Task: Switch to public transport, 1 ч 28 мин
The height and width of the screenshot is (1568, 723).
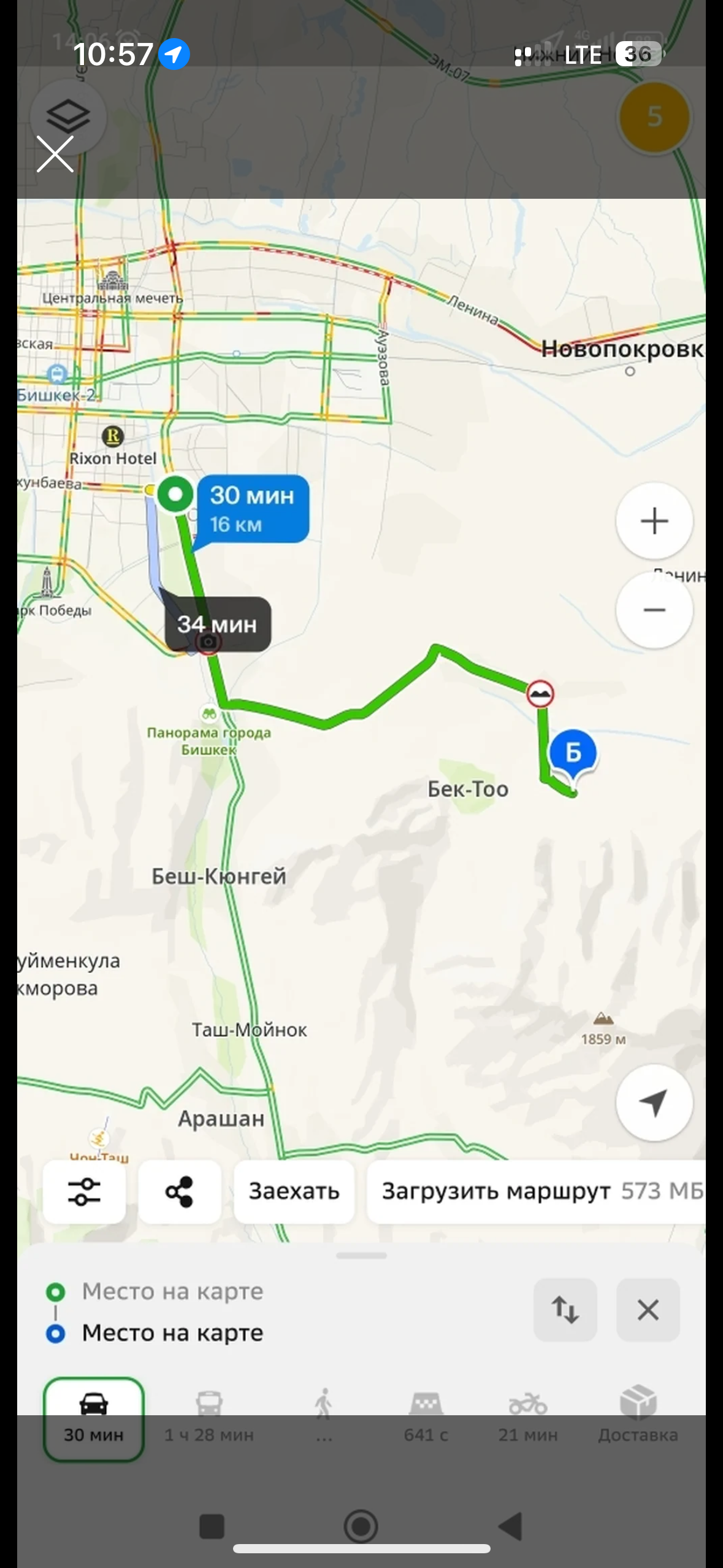Action: (x=209, y=1418)
